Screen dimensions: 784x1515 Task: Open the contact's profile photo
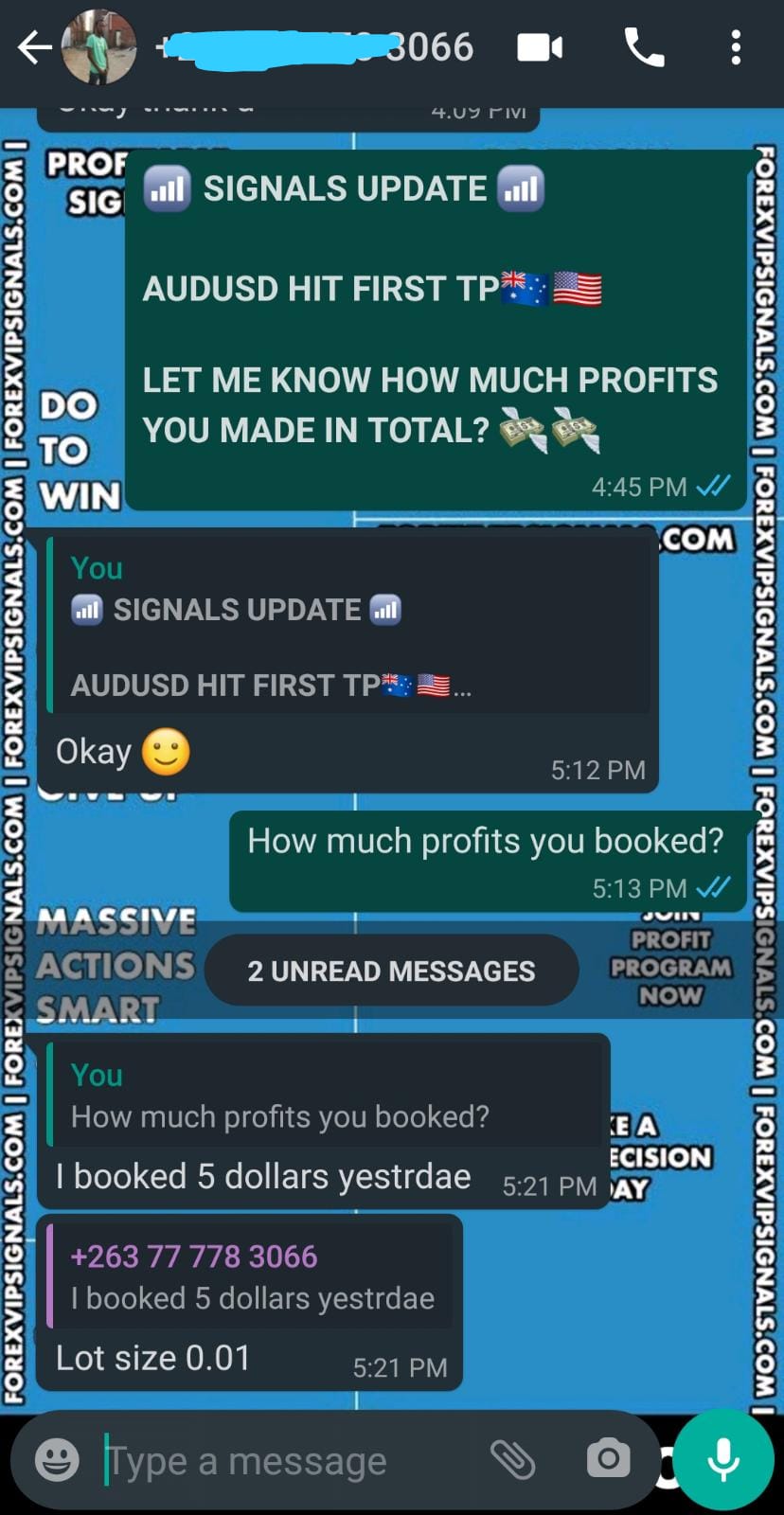[x=98, y=47]
